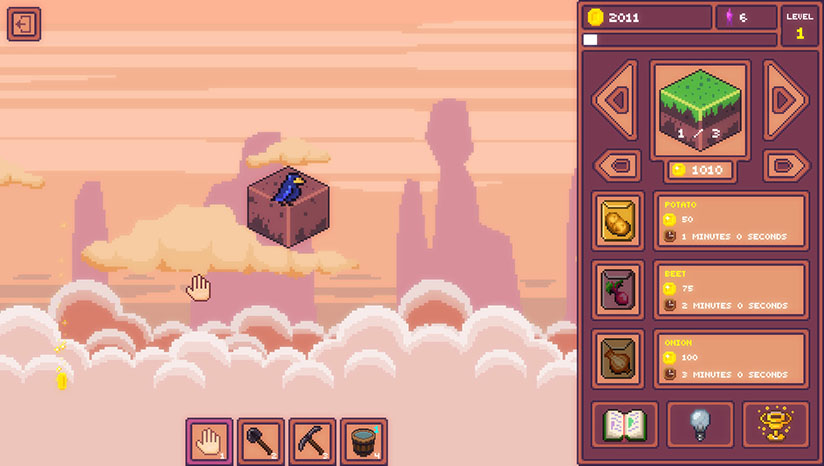The width and height of the screenshot is (824, 466).
Task: Open the recipe book
Action: [x=625, y=425]
